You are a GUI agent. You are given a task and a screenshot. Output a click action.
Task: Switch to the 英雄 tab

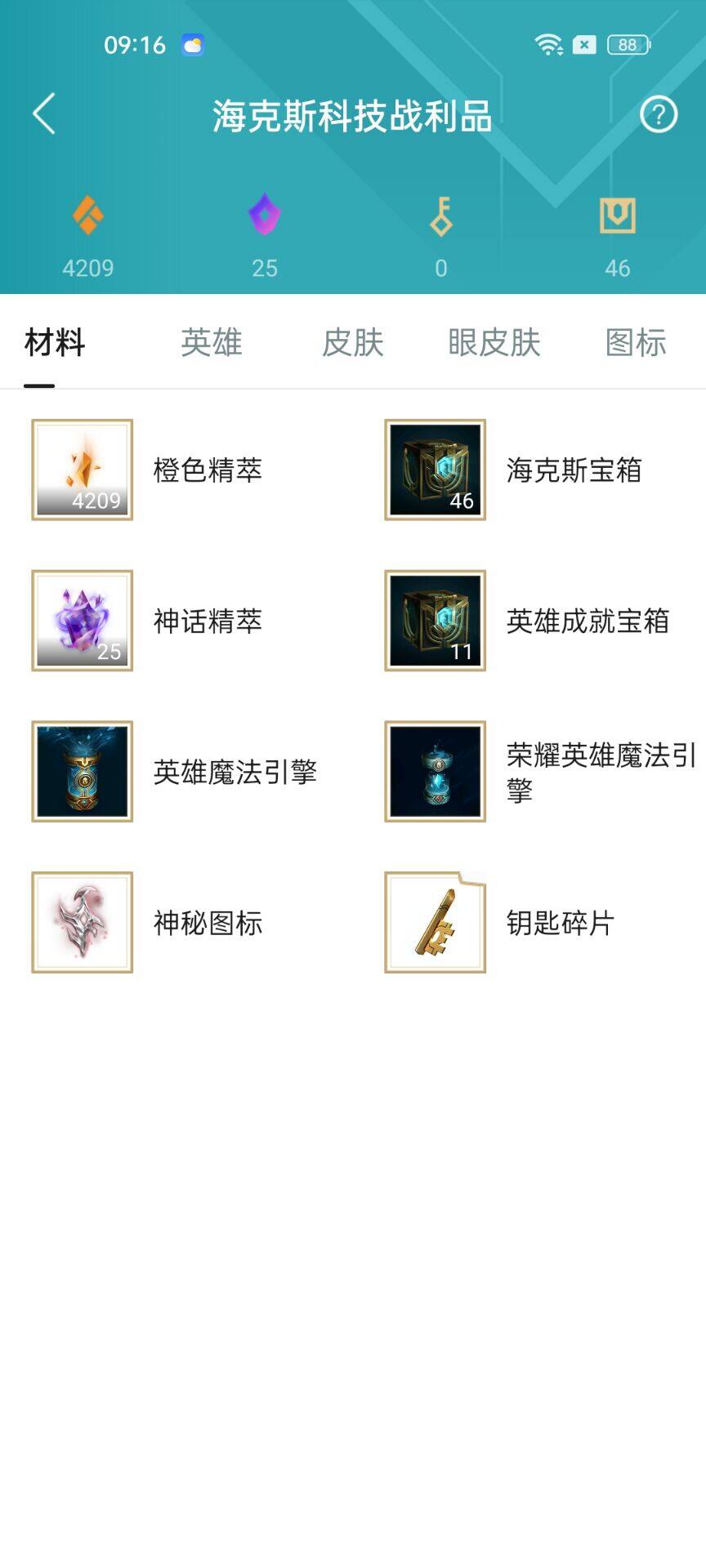tap(212, 342)
